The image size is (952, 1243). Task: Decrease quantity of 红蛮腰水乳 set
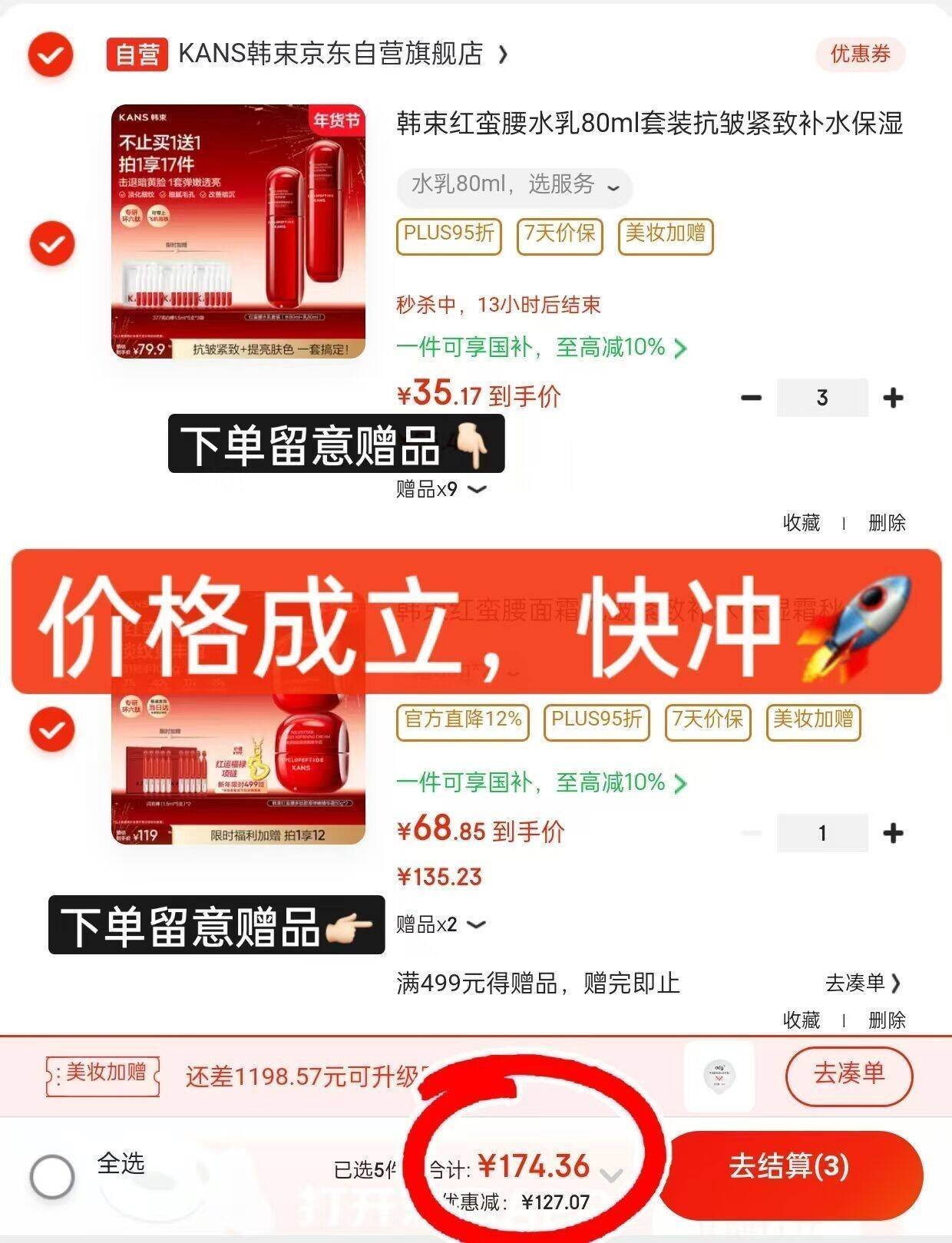[751, 398]
